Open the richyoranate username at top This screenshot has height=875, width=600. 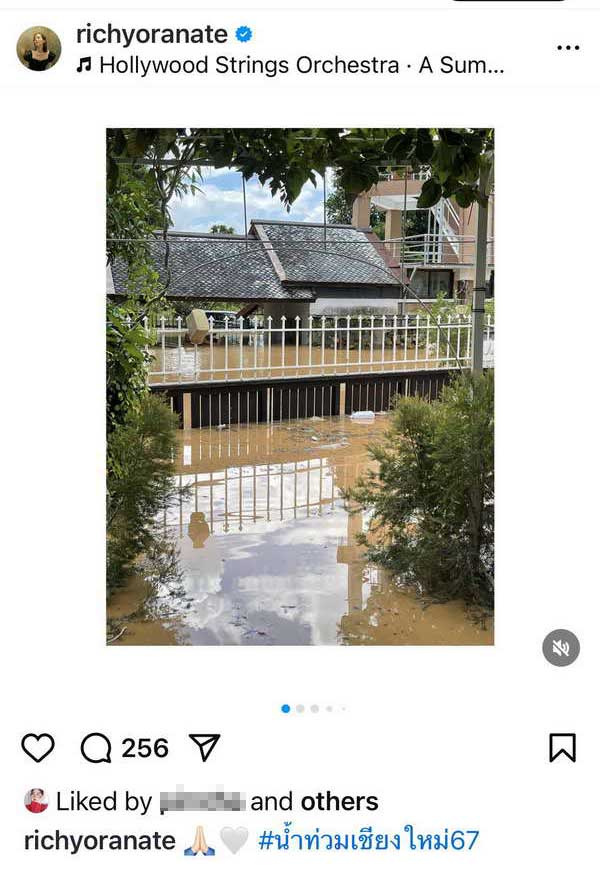point(151,34)
